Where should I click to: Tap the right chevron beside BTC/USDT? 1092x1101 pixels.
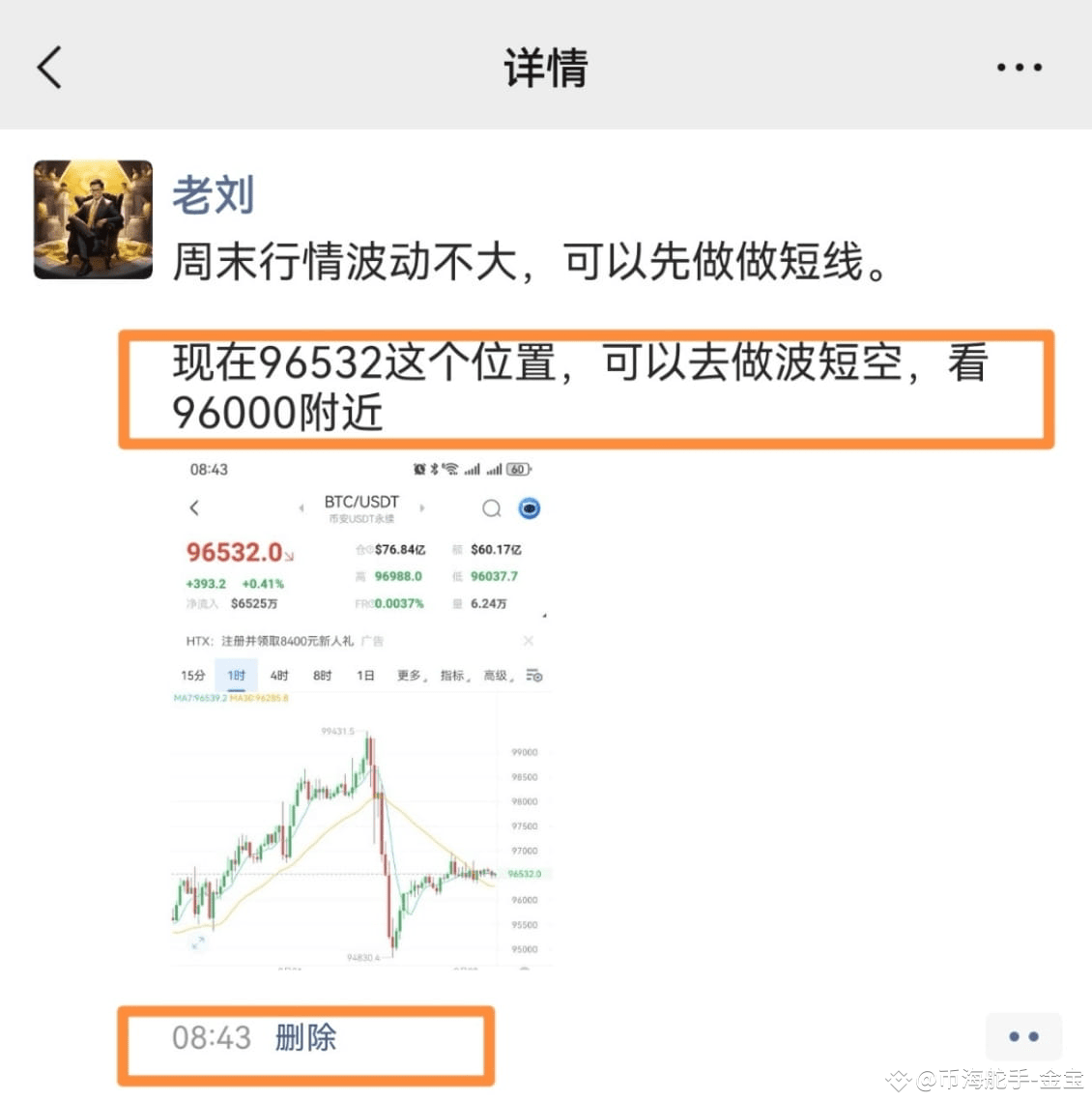(421, 507)
